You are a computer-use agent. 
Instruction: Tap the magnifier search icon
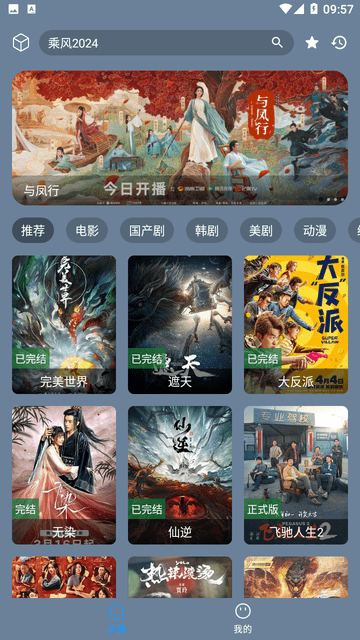277,42
